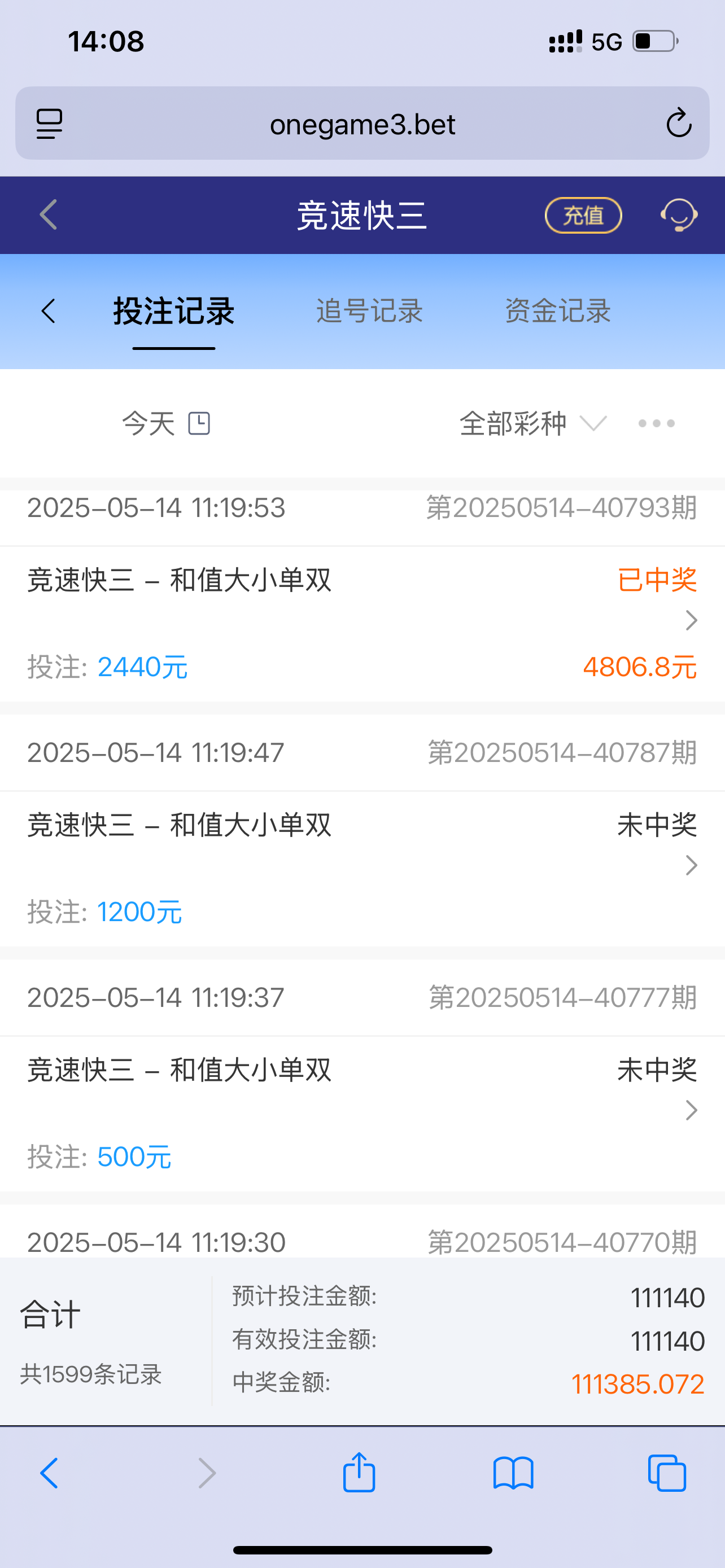The width and height of the screenshot is (725, 1568).
Task: Tap the back chevron beside 投注记录
Action: 47,310
